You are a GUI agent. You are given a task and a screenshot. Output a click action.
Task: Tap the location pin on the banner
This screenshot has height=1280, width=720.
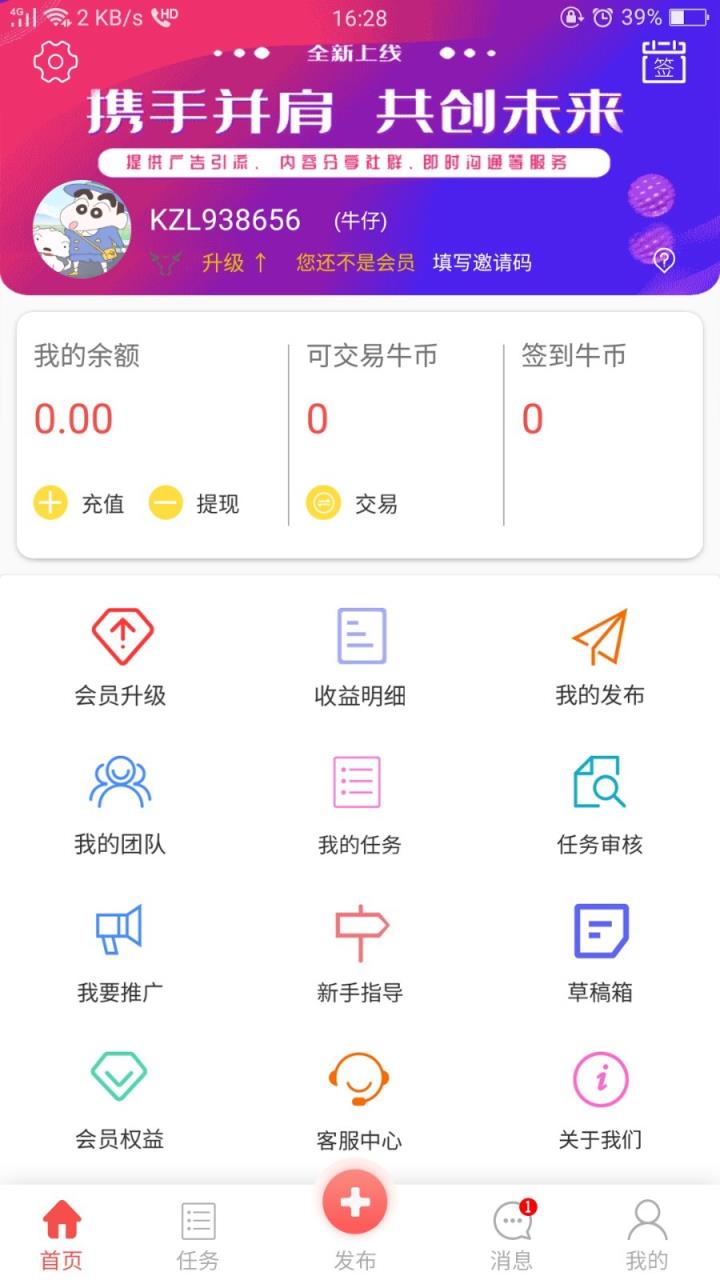click(x=663, y=262)
